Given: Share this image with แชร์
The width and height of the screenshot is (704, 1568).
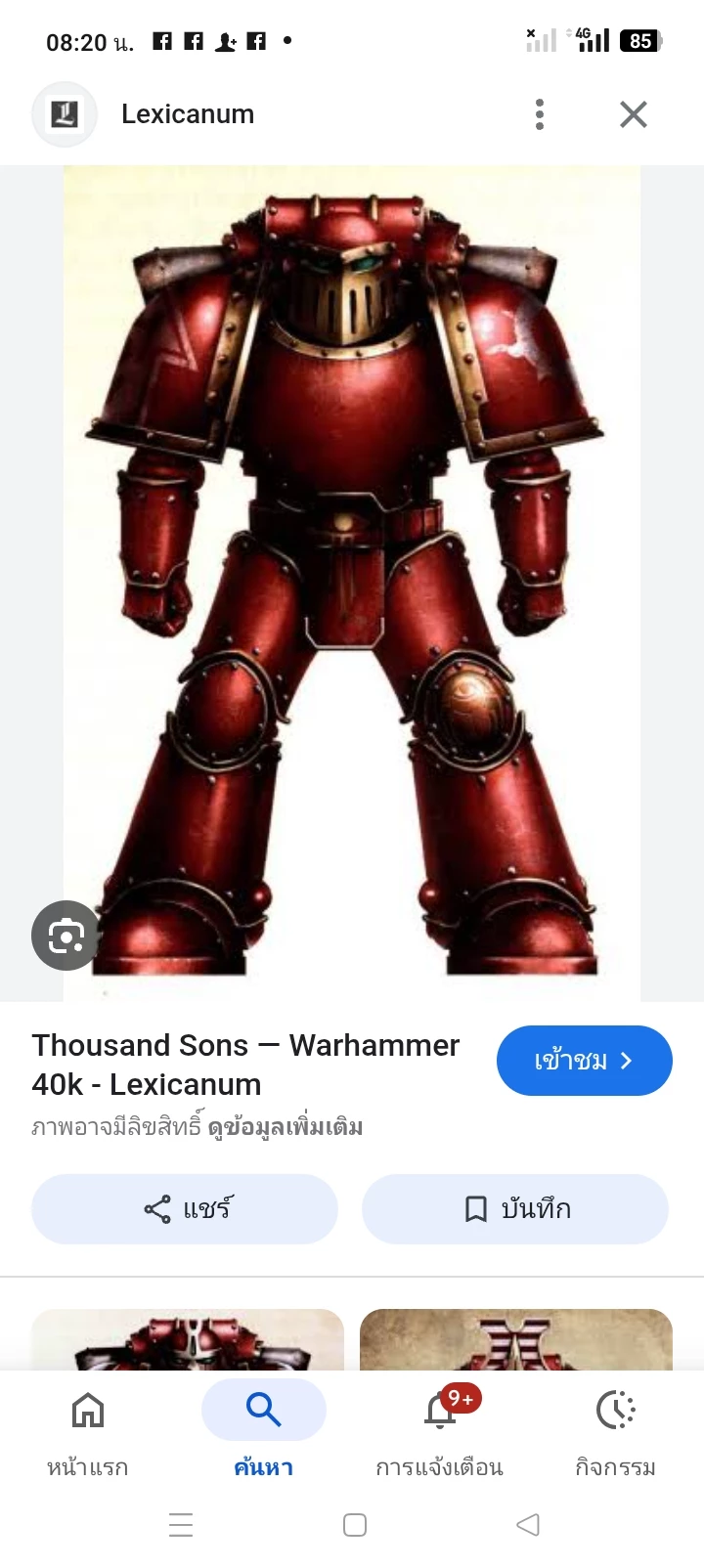Looking at the screenshot, I should coord(185,1209).
